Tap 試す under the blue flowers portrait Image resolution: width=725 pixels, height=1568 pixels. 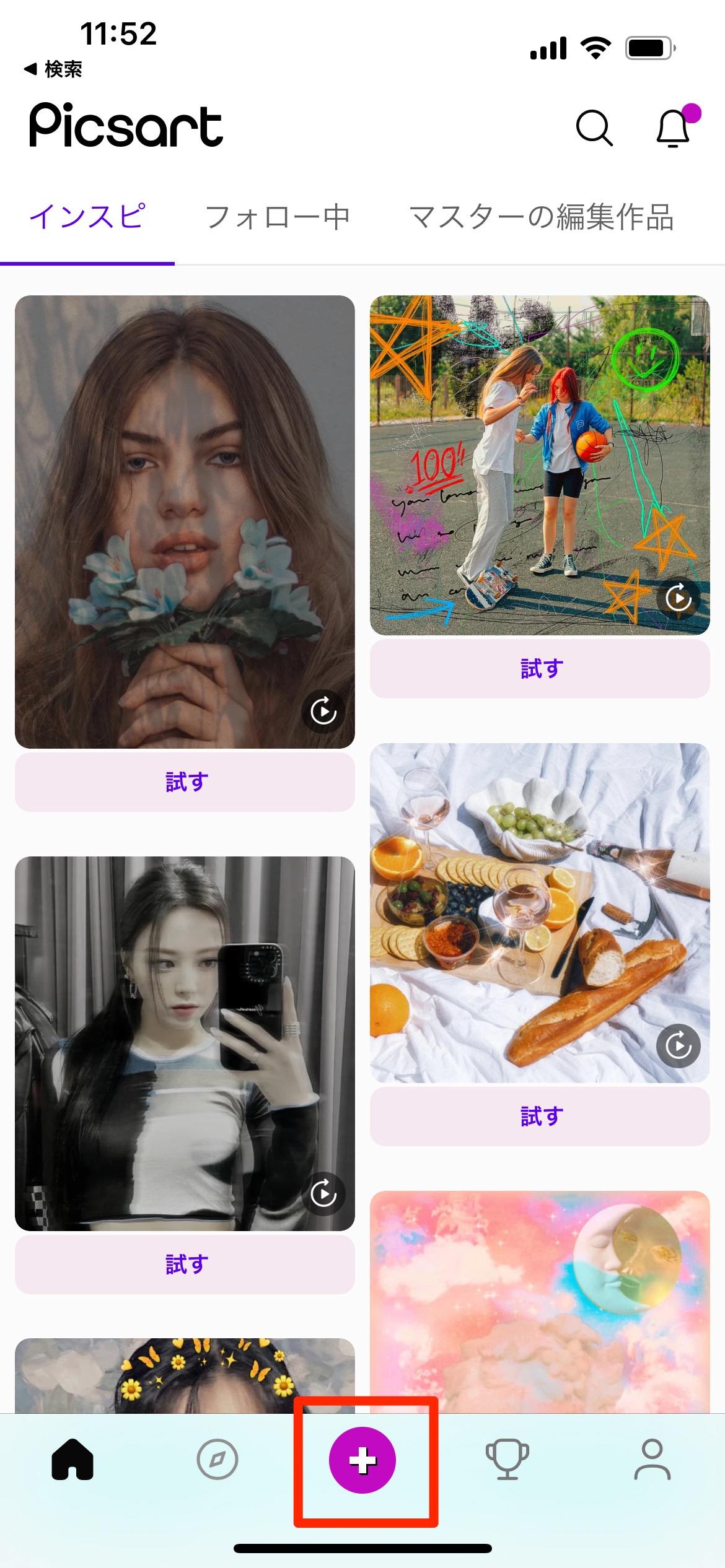tap(185, 782)
